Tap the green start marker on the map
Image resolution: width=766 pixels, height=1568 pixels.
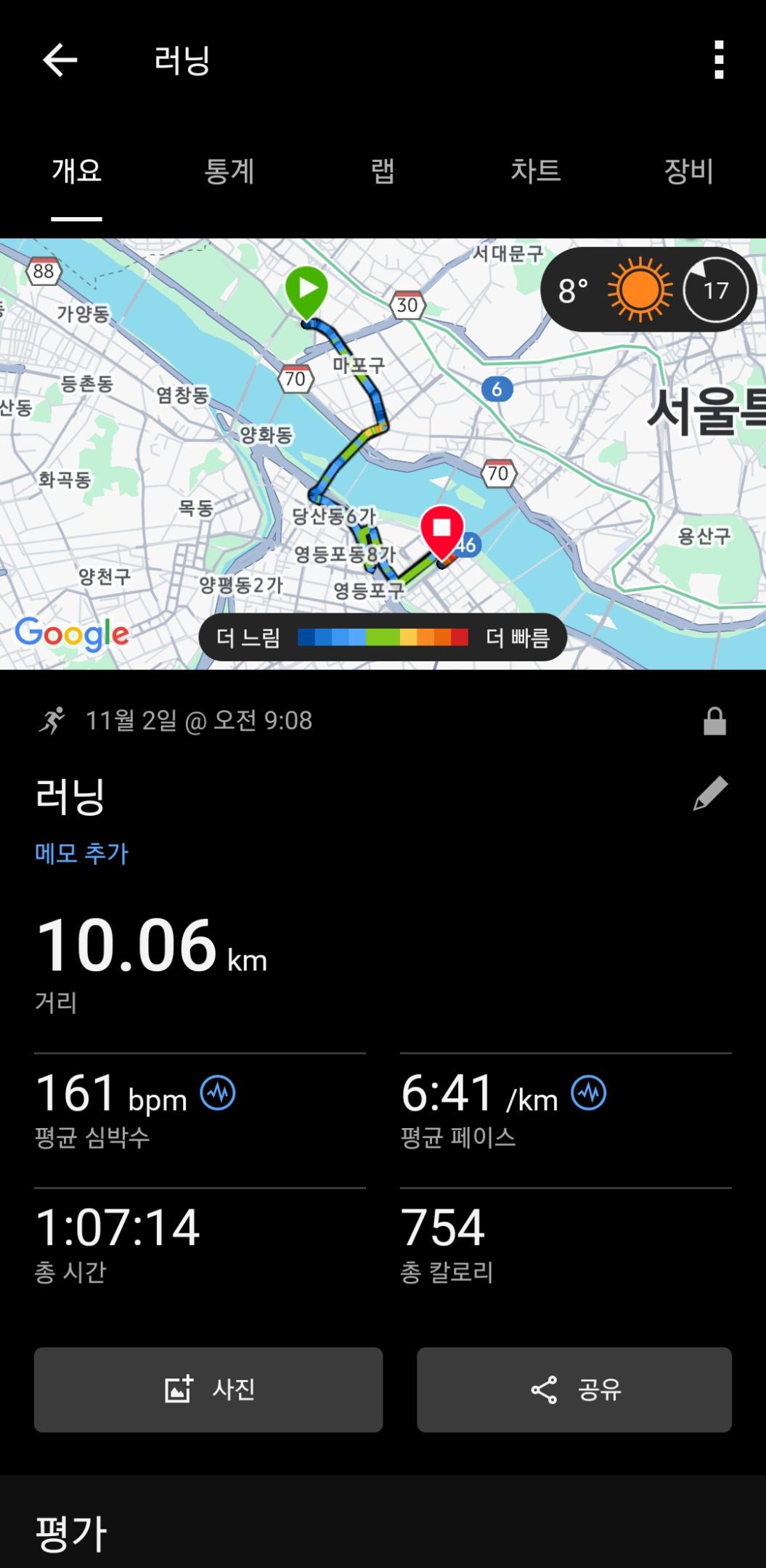[307, 290]
